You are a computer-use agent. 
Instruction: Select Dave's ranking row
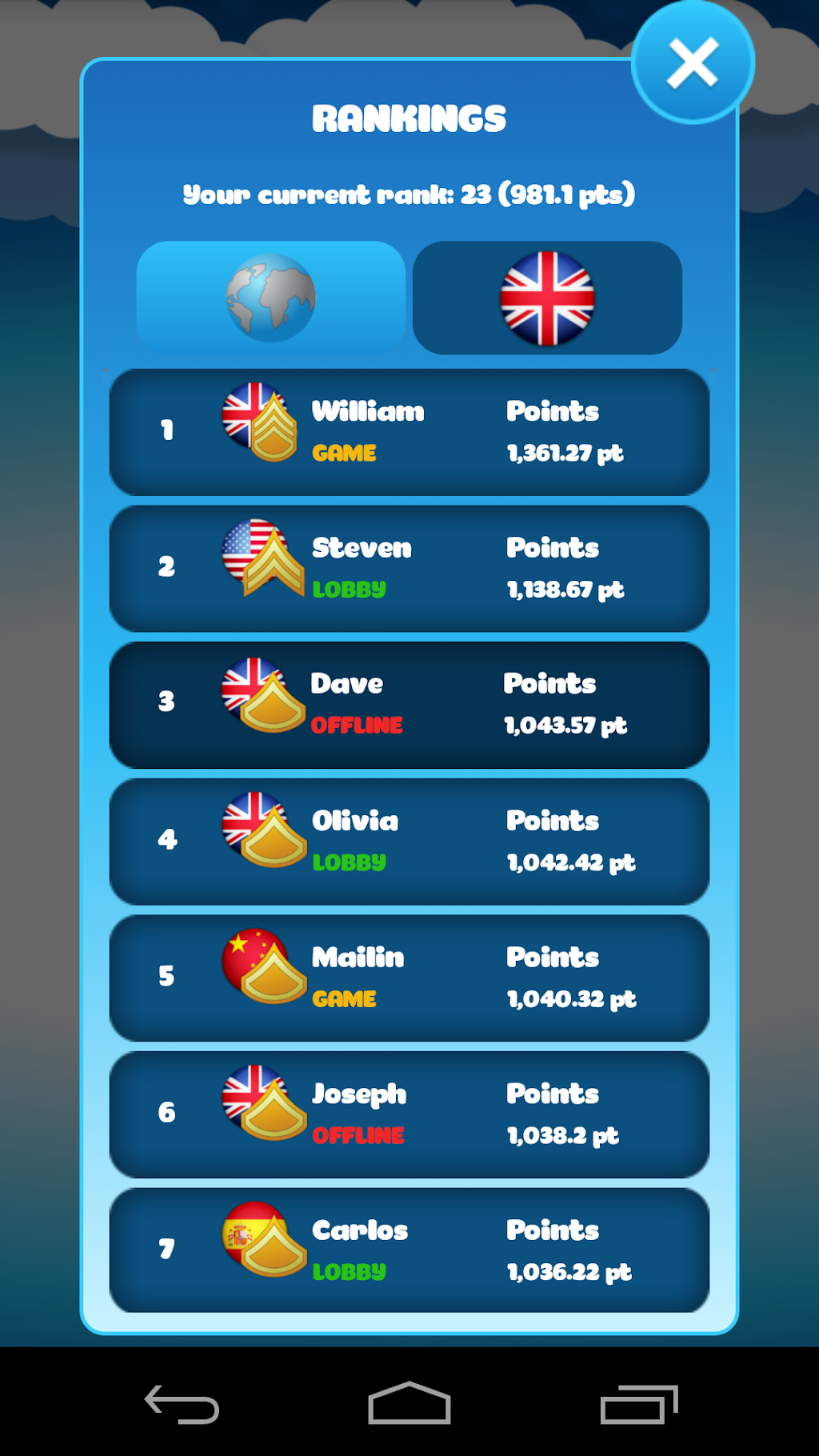click(409, 705)
